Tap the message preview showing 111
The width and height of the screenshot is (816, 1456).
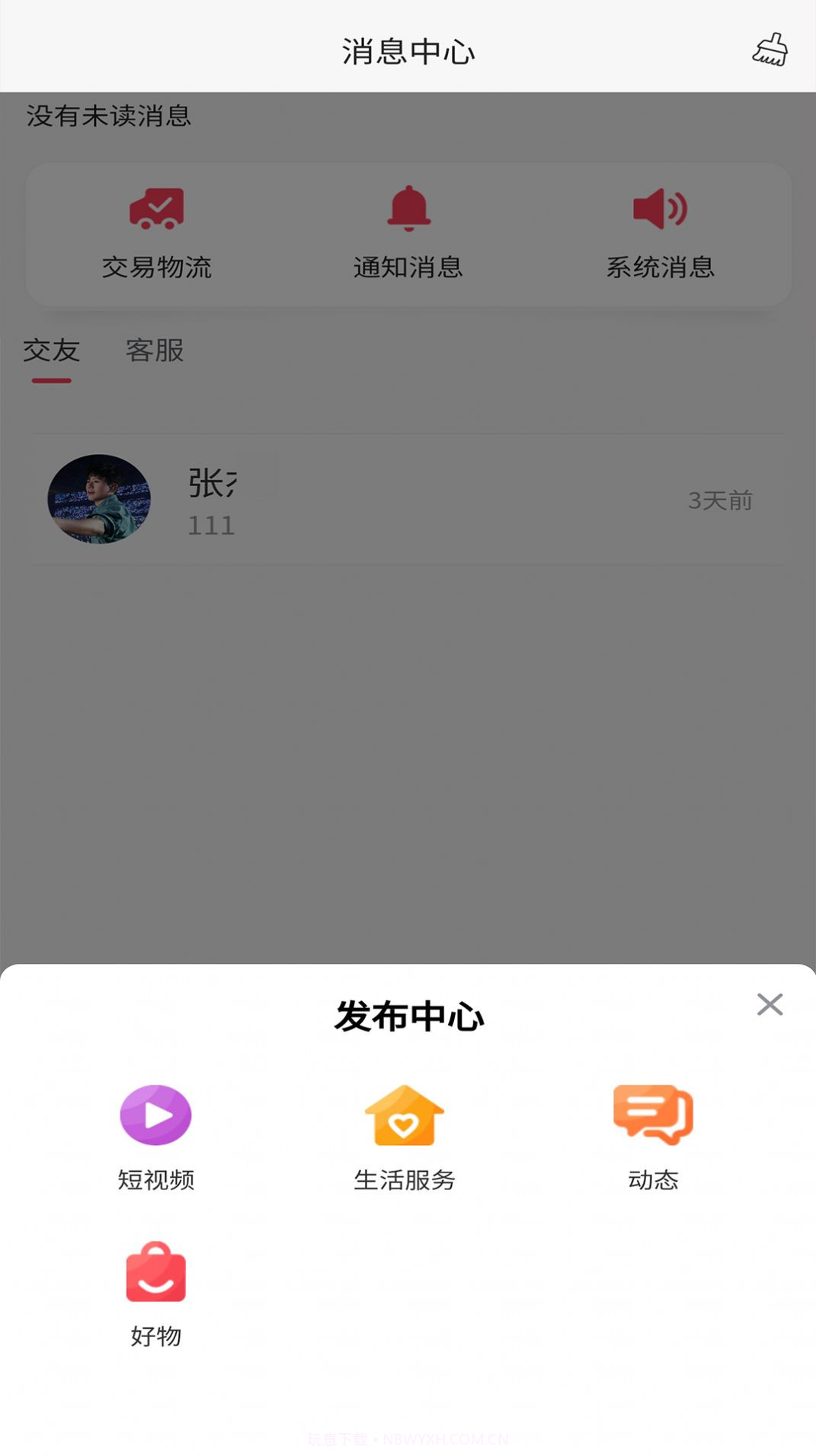(x=212, y=525)
